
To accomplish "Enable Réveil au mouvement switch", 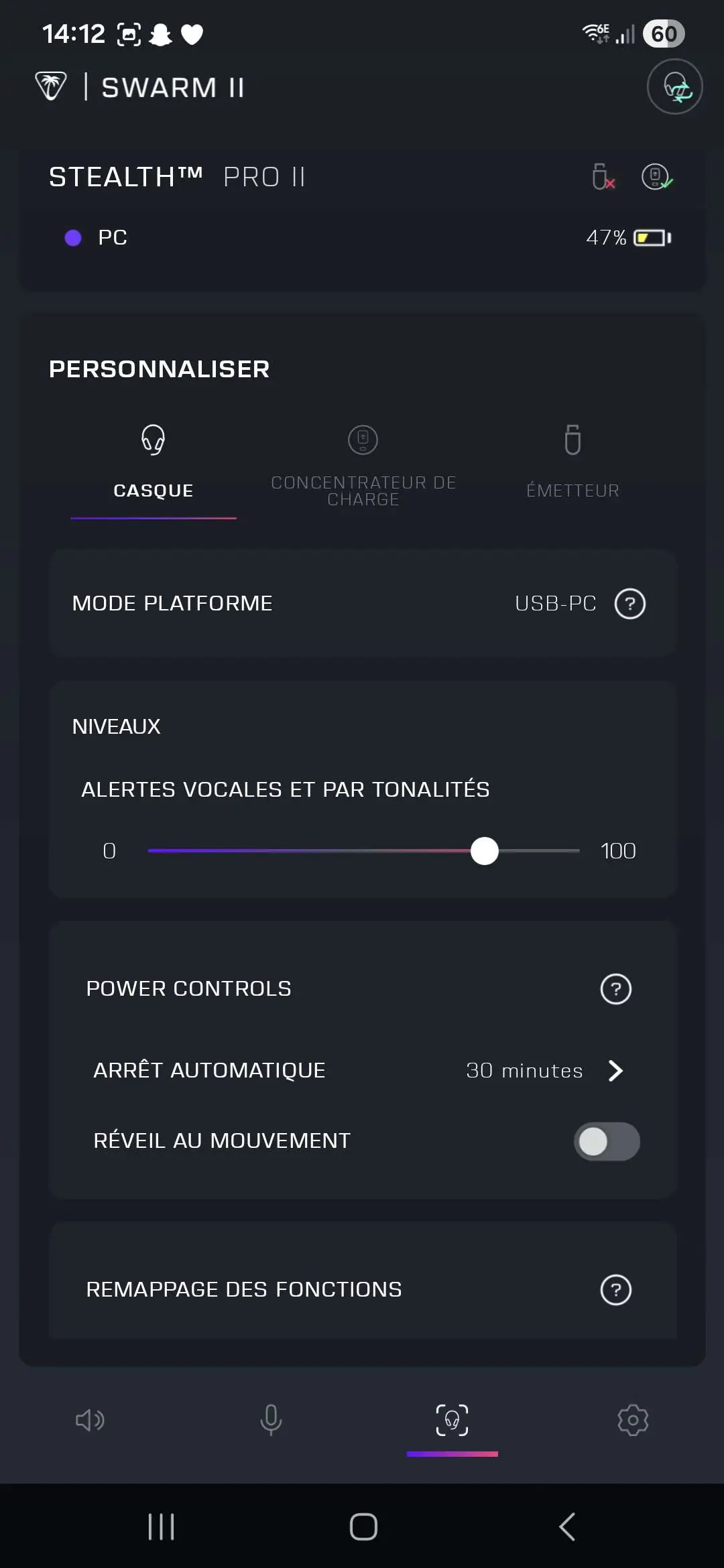I will [607, 1141].
